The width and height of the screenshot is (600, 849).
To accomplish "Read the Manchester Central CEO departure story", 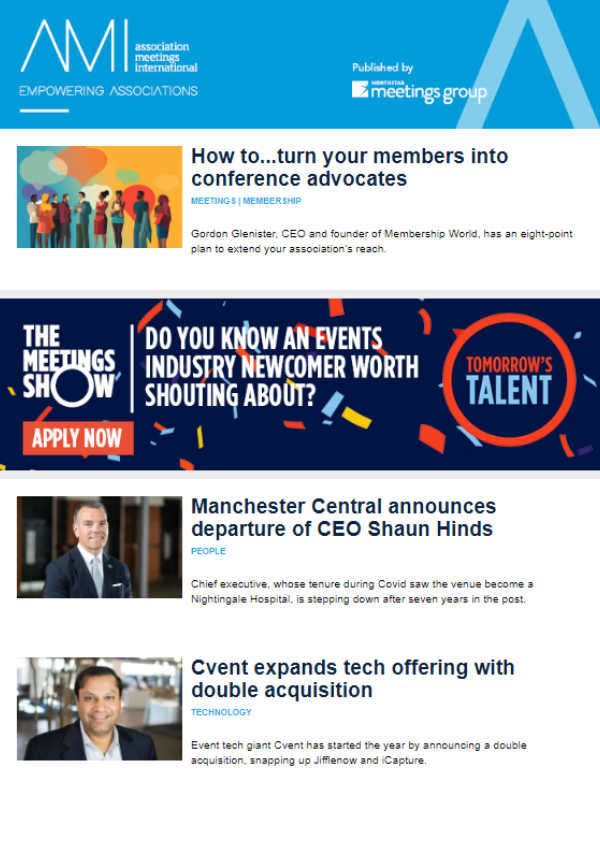I will (343, 517).
